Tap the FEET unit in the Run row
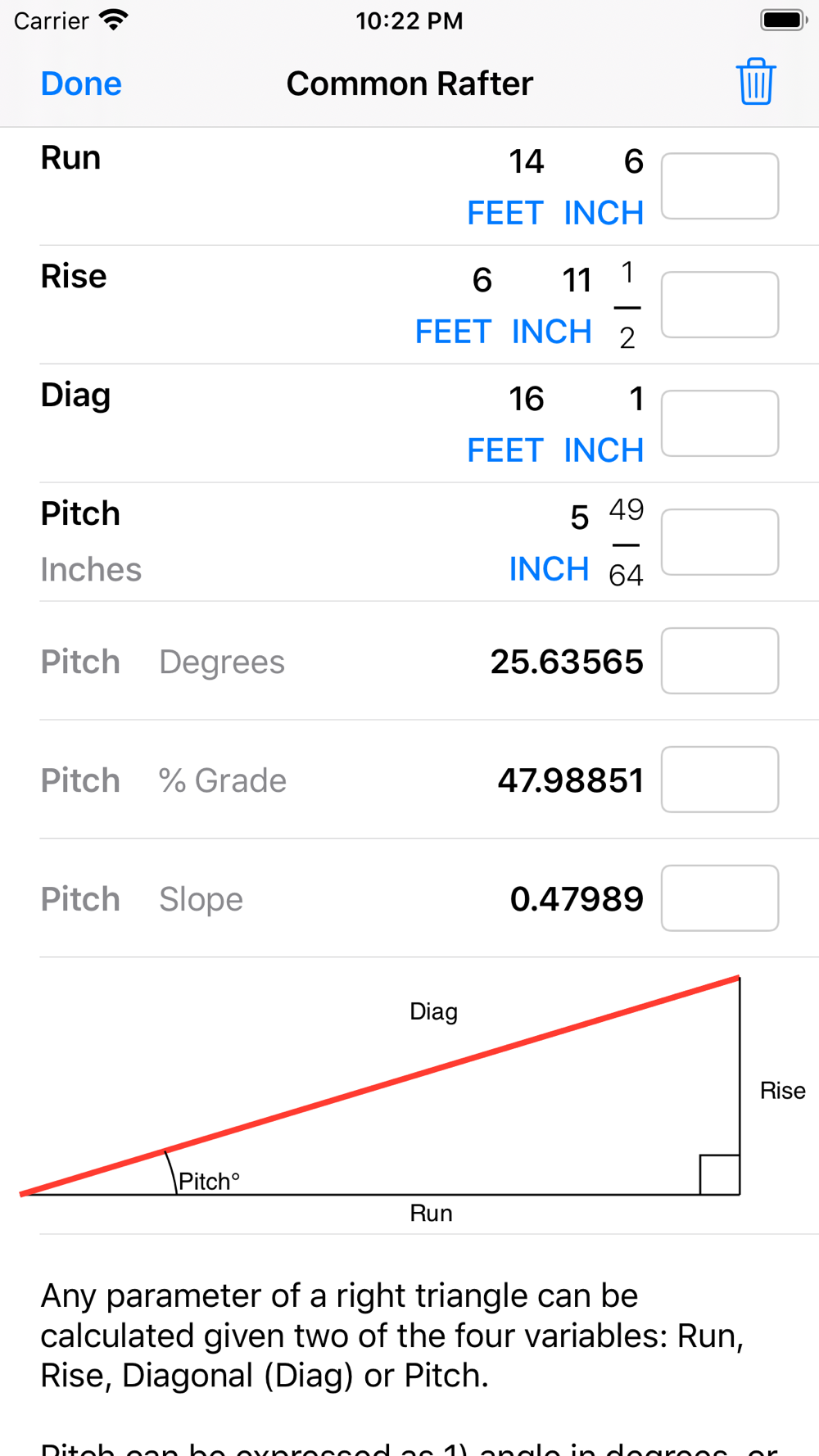 point(505,213)
